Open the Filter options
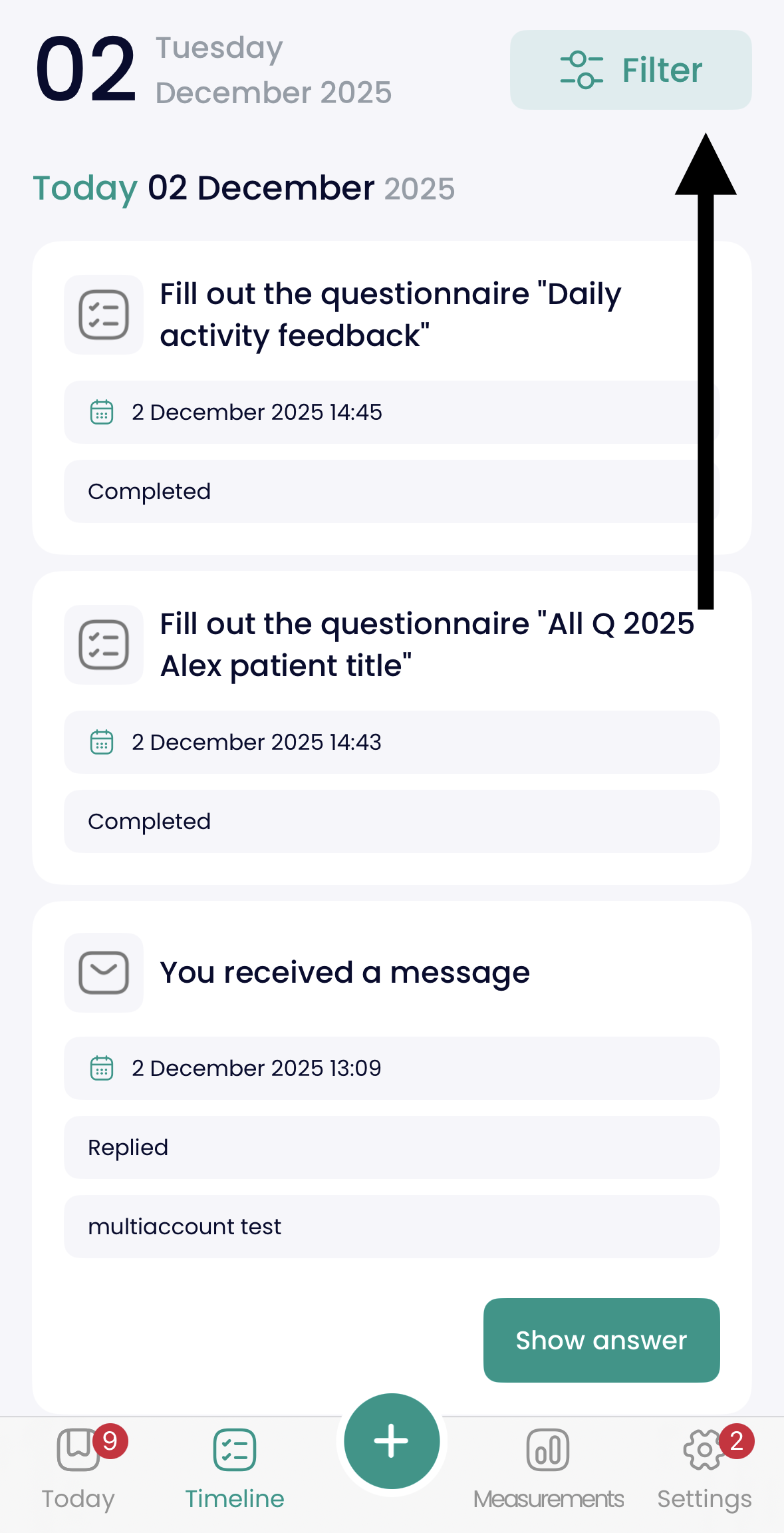This screenshot has width=784, height=1533. pyautogui.click(x=630, y=70)
